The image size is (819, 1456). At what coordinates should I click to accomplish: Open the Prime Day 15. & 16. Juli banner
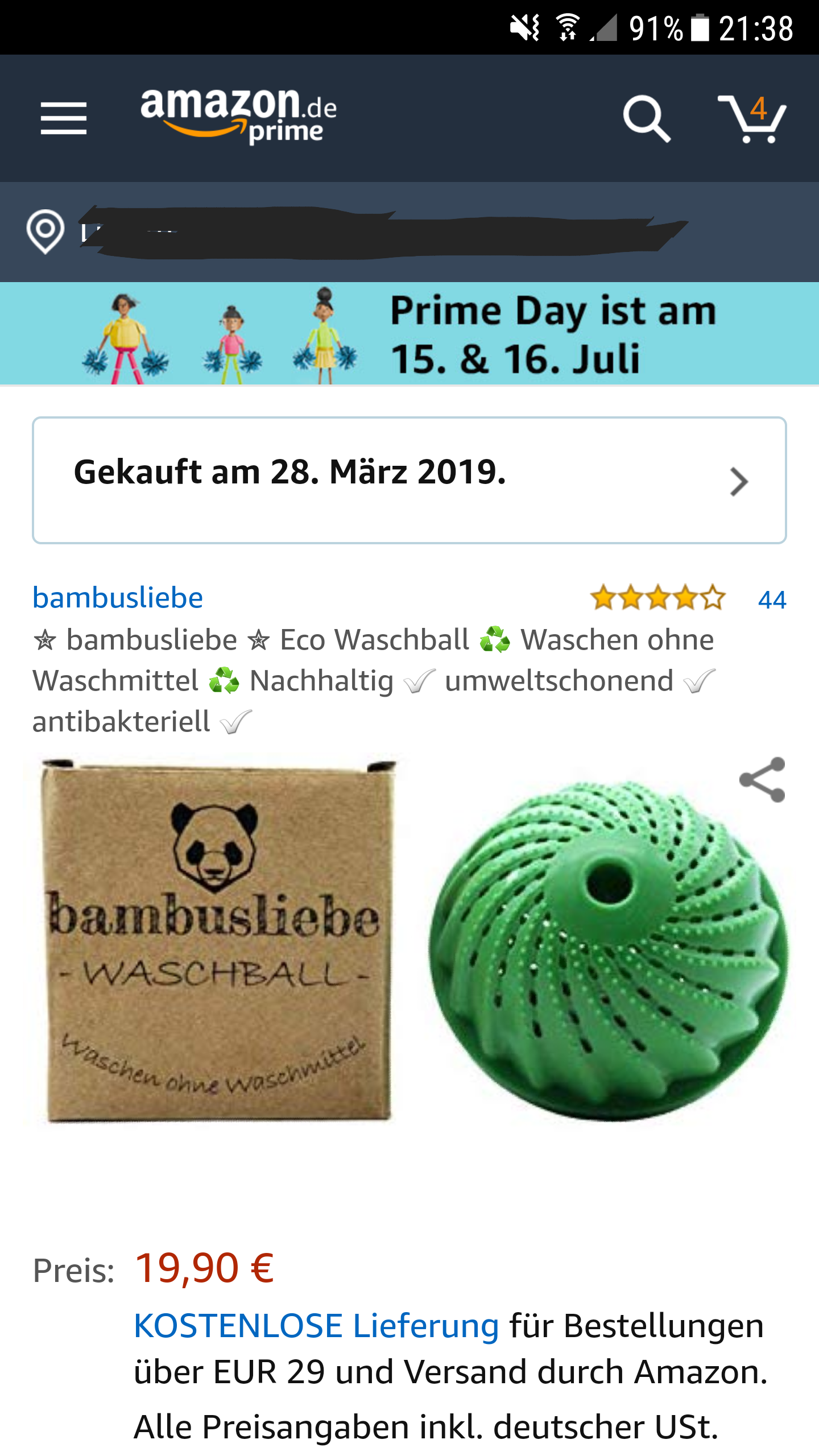point(409,334)
